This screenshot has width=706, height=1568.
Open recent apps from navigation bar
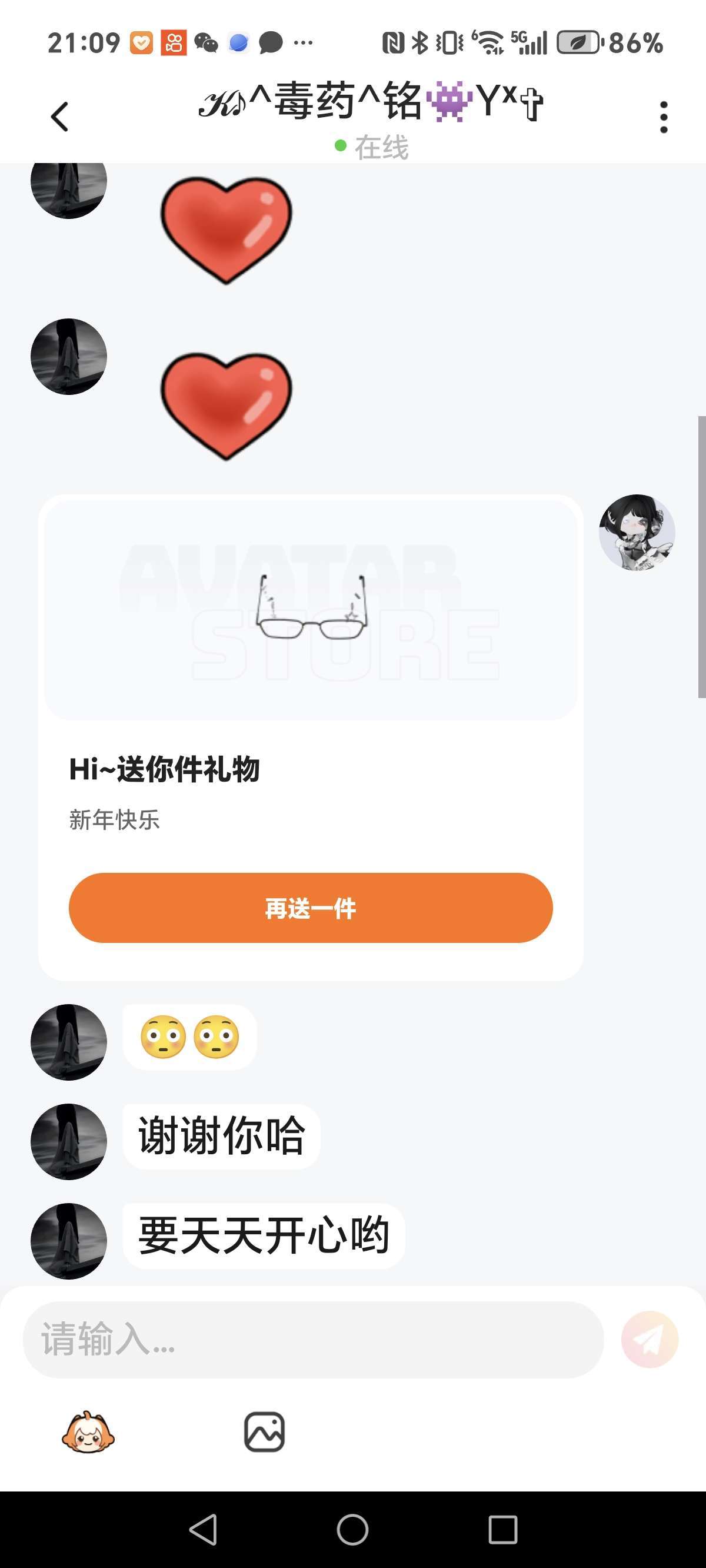(x=502, y=1529)
